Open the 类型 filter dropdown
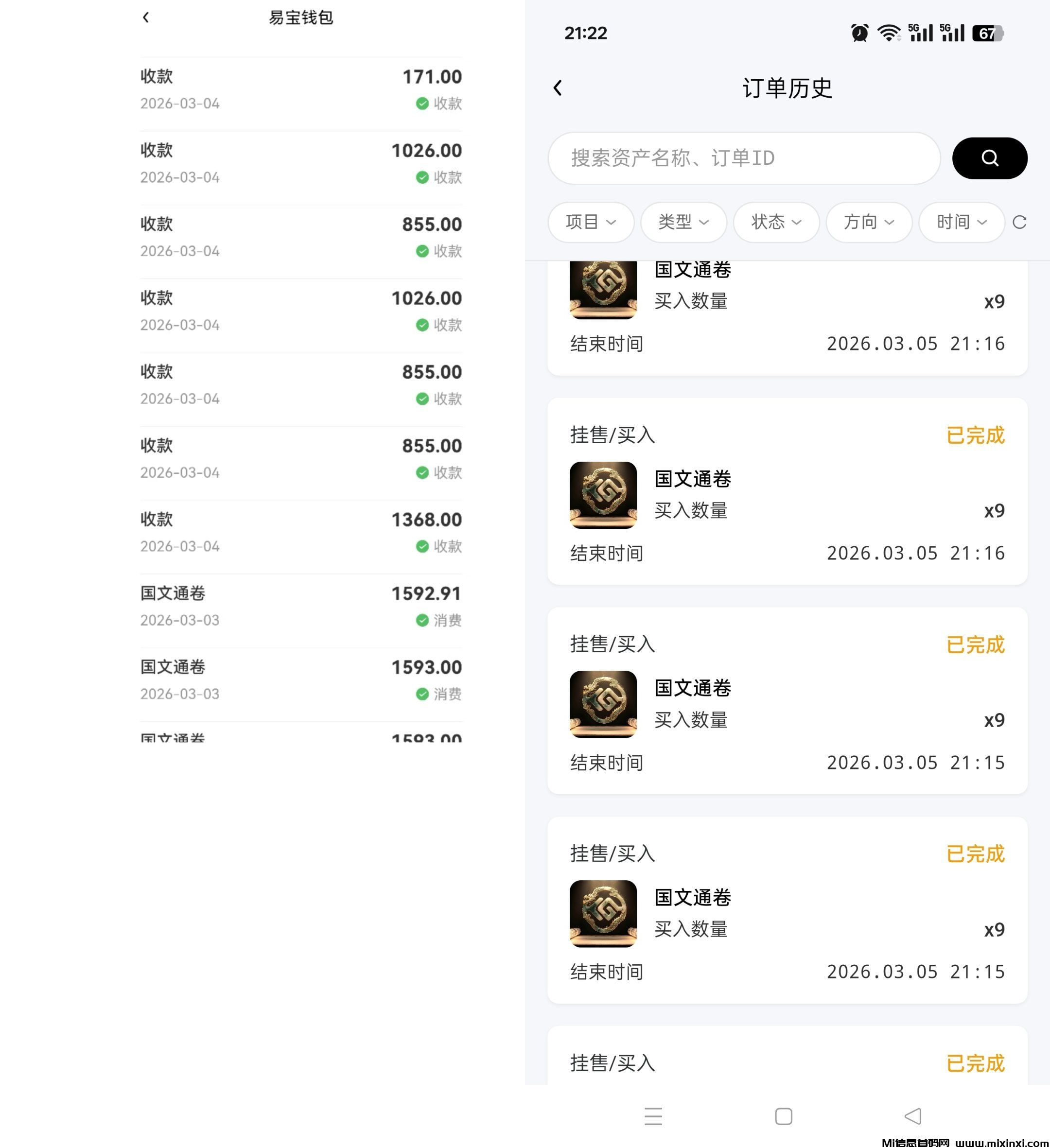Viewport: 1050px width, 1148px height. (x=683, y=222)
